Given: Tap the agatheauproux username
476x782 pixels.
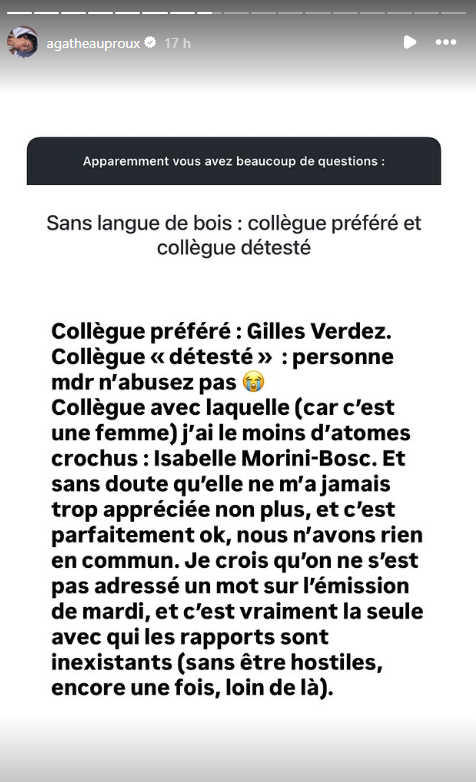Looking at the screenshot, I should [x=93, y=43].
